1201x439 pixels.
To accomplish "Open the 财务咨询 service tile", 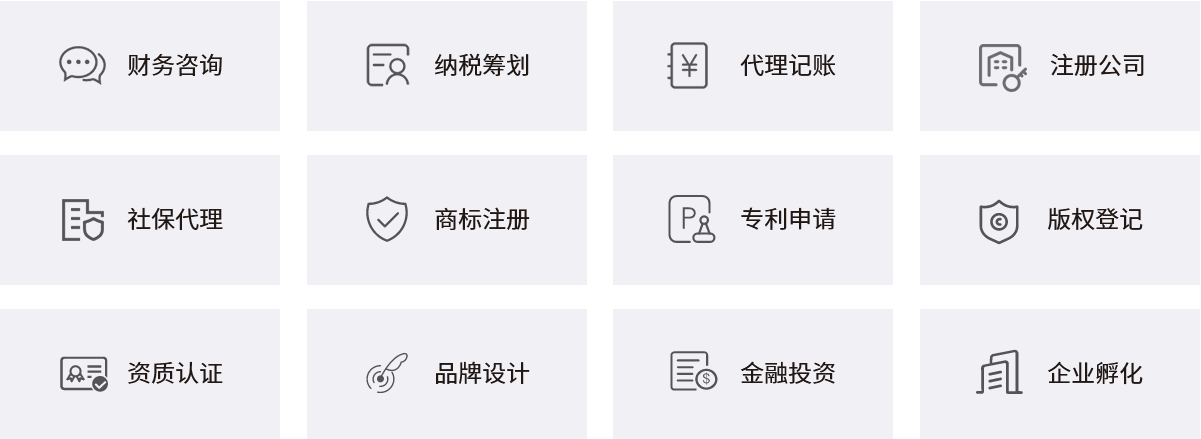I will pyautogui.click(x=140, y=65).
